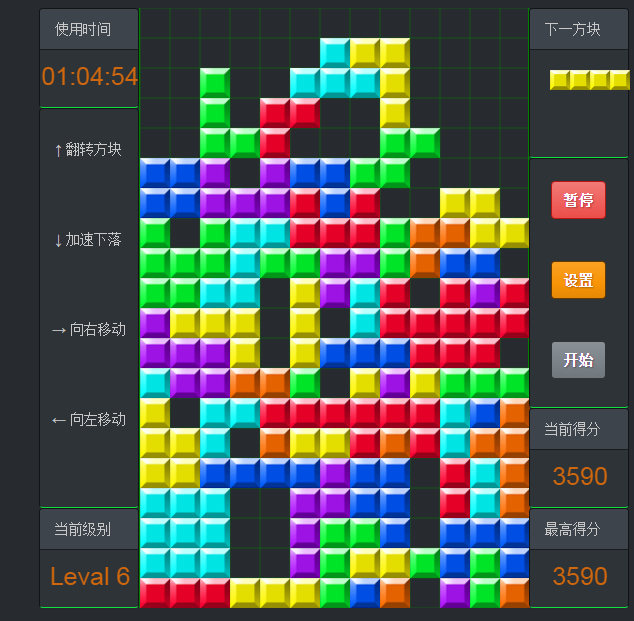Viewport: 634px width, 621px height.
Task: Pause the game with the 暂停 button
Action: coord(578,200)
